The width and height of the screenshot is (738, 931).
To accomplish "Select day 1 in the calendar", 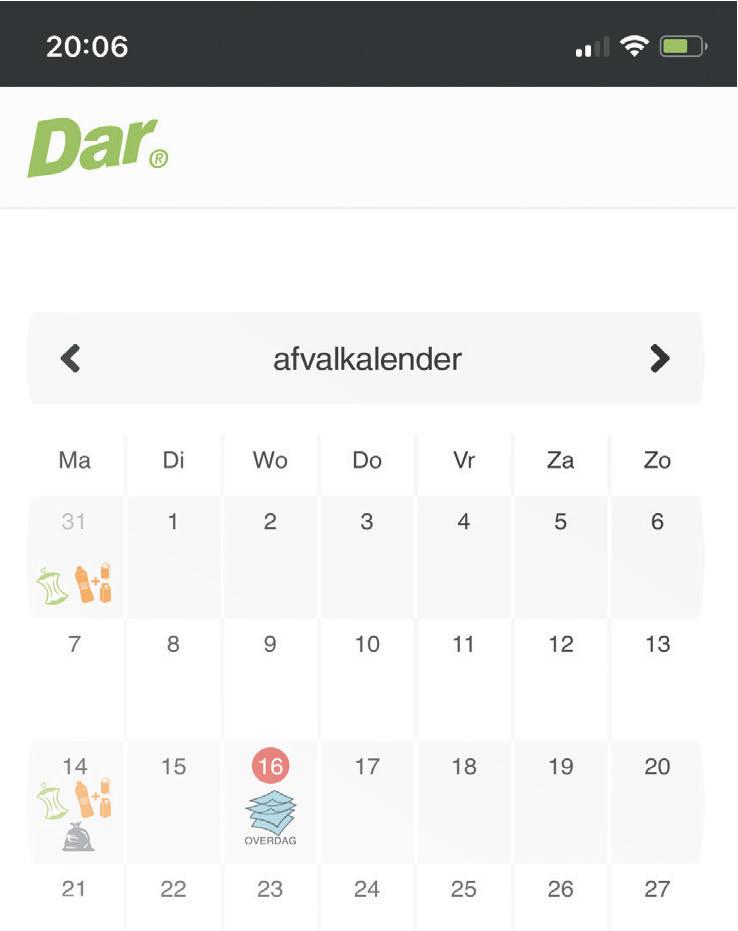I will pyautogui.click(x=173, y=557).
